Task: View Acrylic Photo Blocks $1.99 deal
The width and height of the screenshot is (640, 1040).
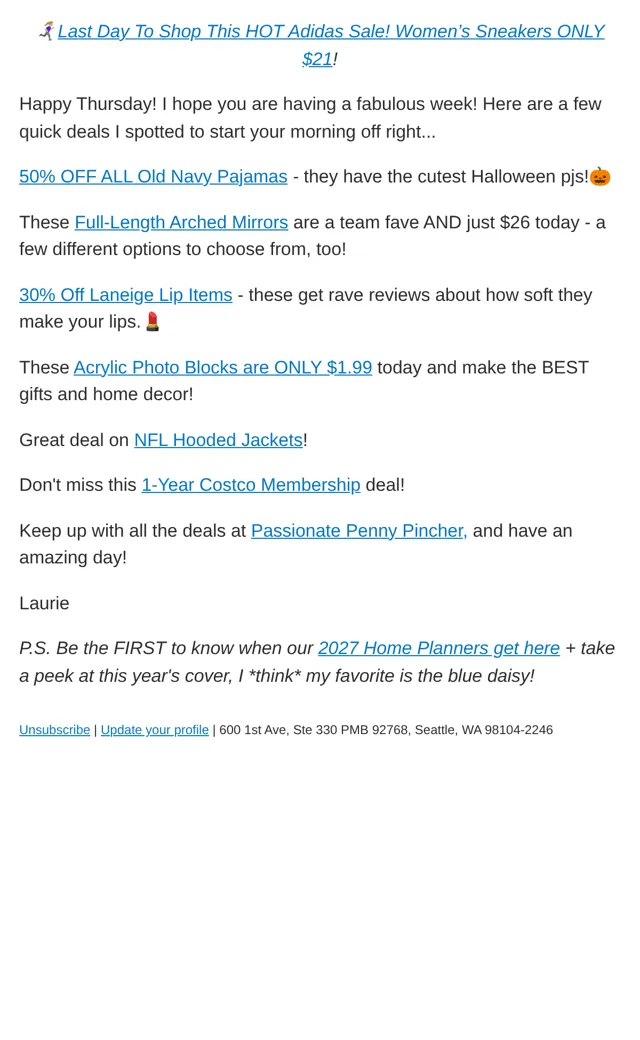Action: (223, 367)
